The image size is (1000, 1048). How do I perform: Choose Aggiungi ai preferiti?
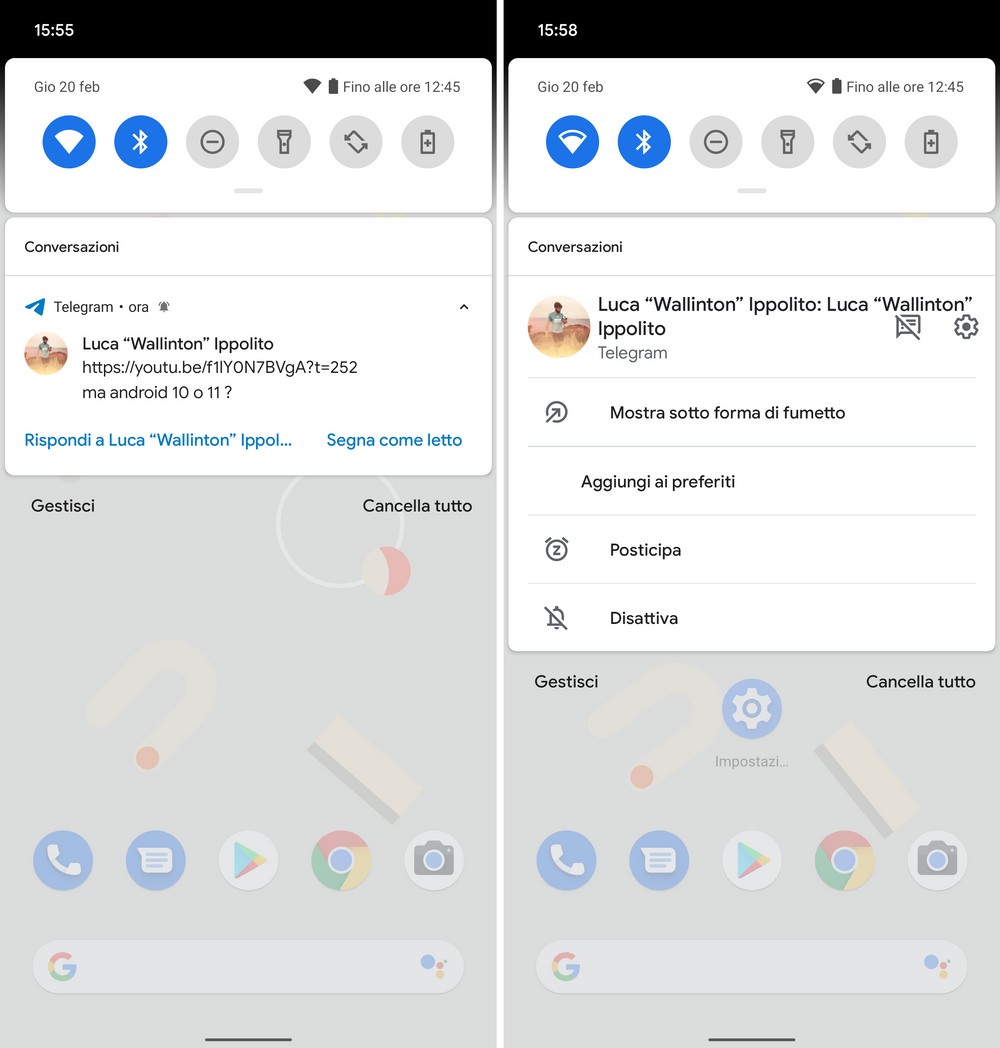coord(658,481)
